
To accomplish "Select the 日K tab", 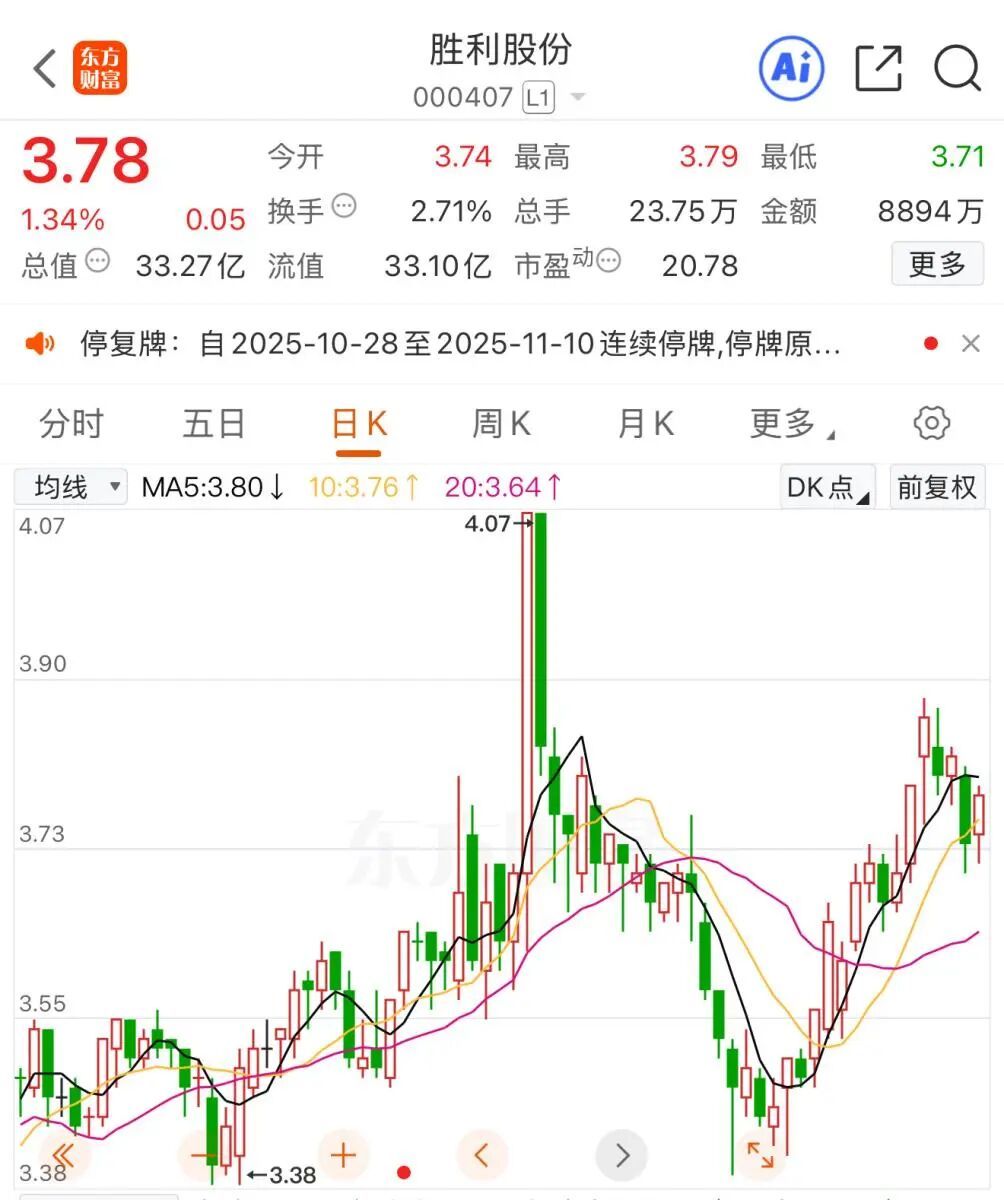I will pyautogui.click(x=358, y=424).
